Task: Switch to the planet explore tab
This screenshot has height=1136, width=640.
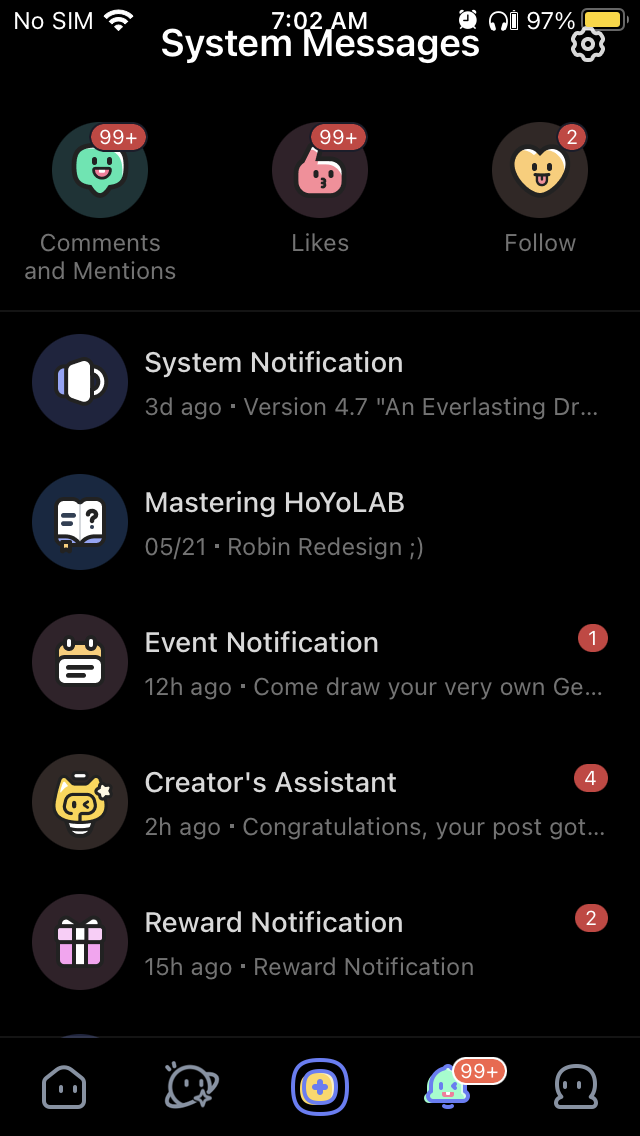Action: 191,1086
